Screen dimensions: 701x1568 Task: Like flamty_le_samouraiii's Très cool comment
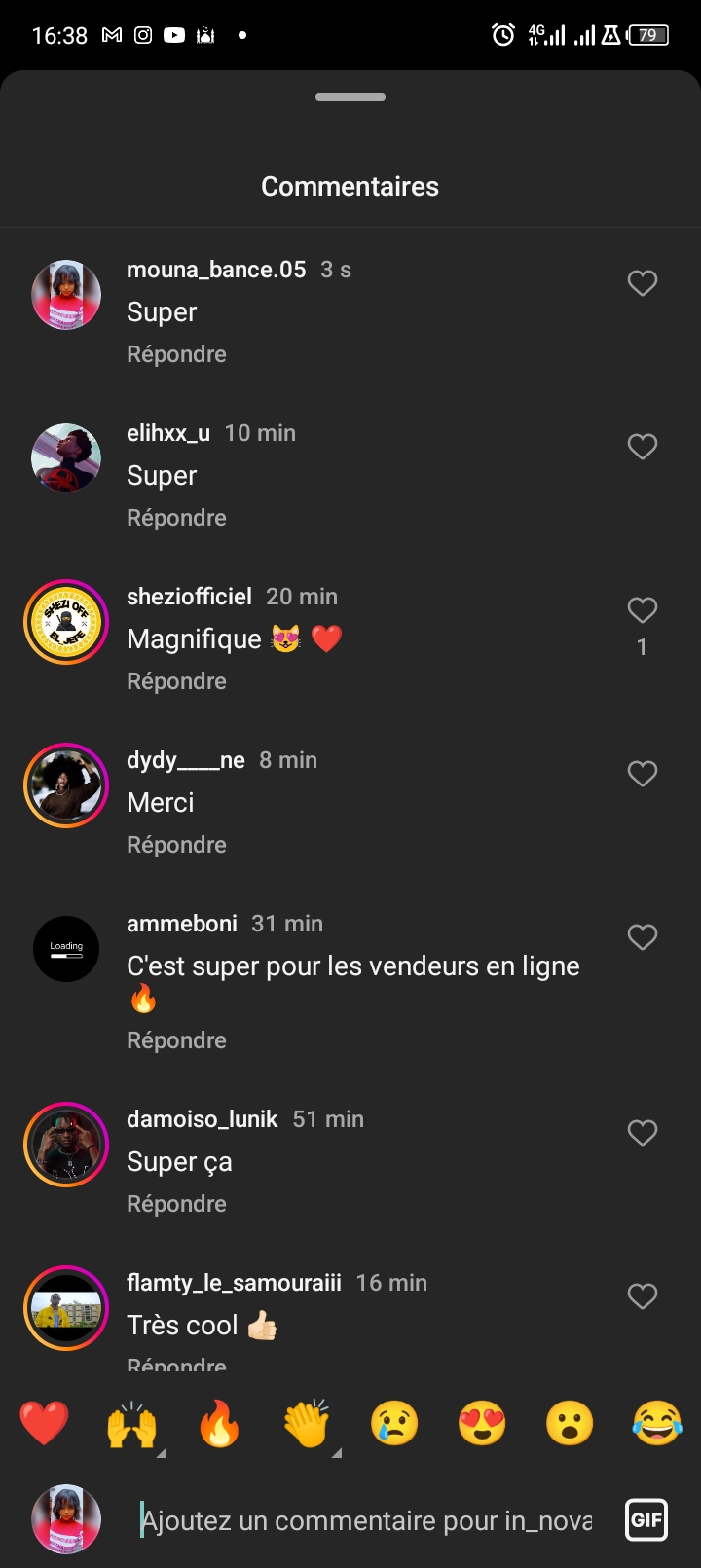tap(642, 1296)
